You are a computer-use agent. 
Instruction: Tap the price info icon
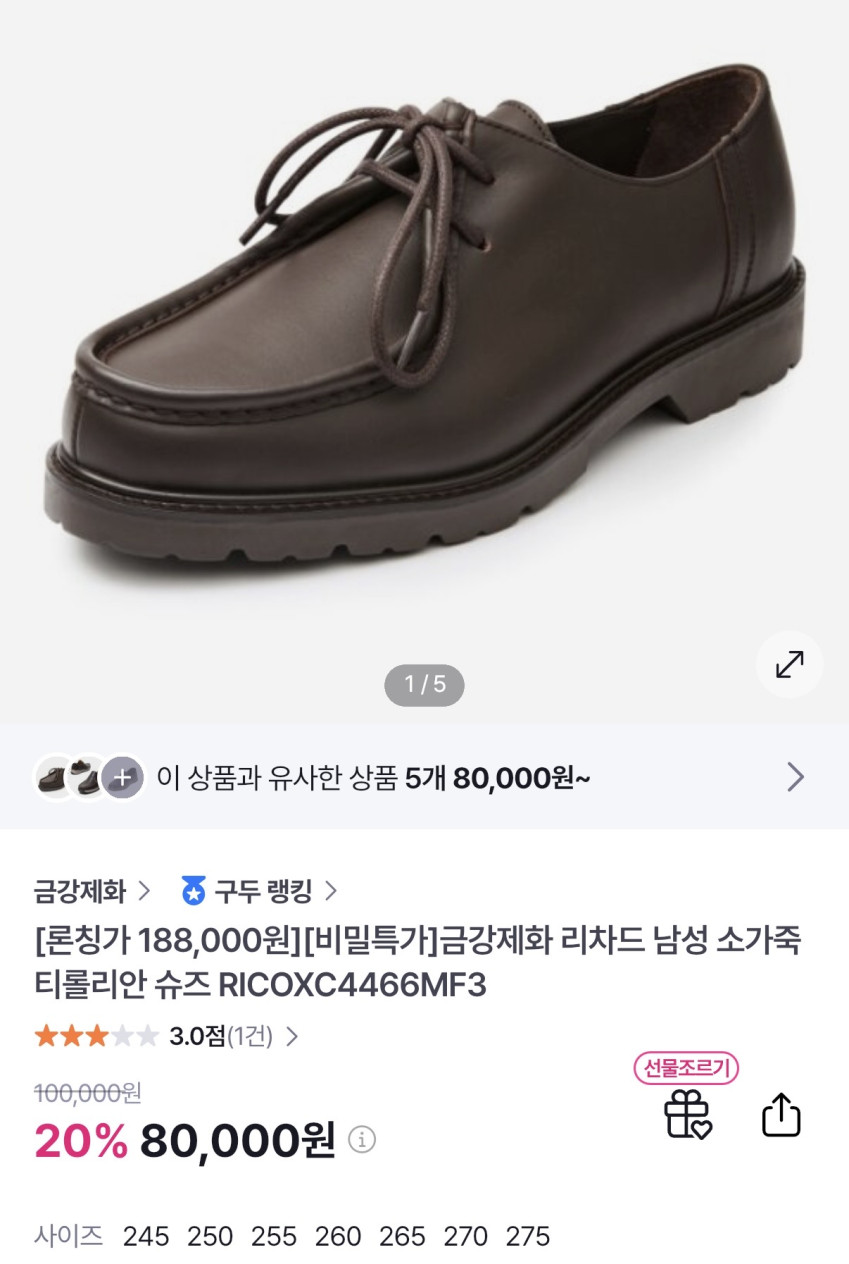point(362,1139)
